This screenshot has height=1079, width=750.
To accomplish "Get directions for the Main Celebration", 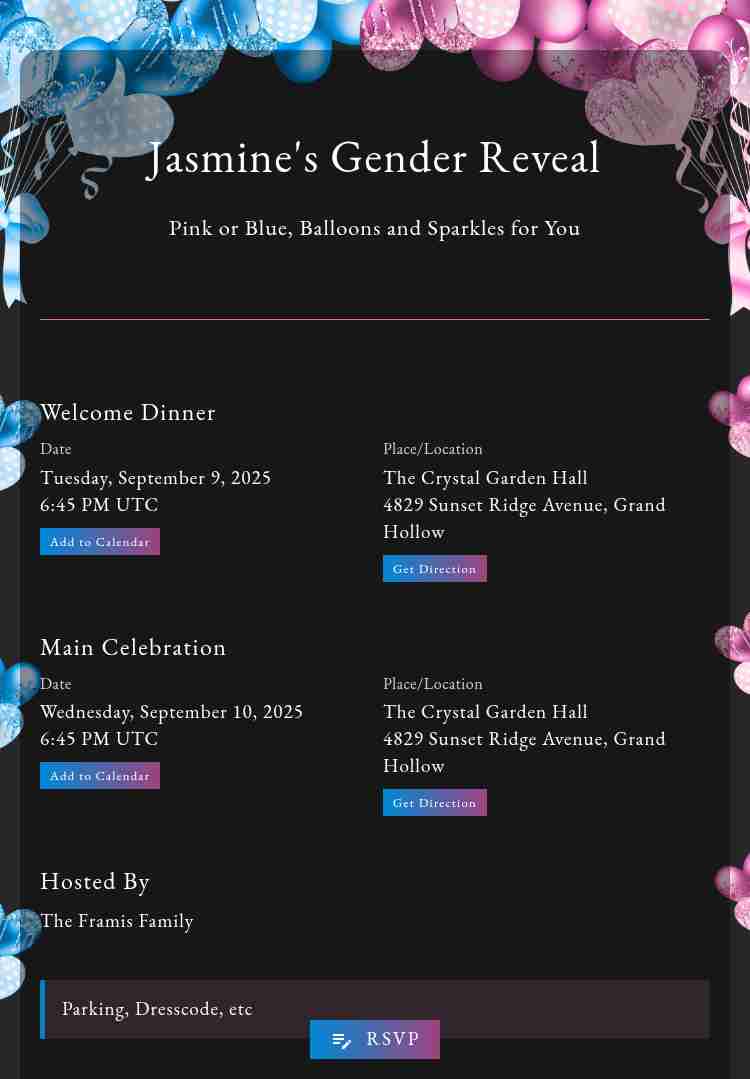I will tap(434, 803).
